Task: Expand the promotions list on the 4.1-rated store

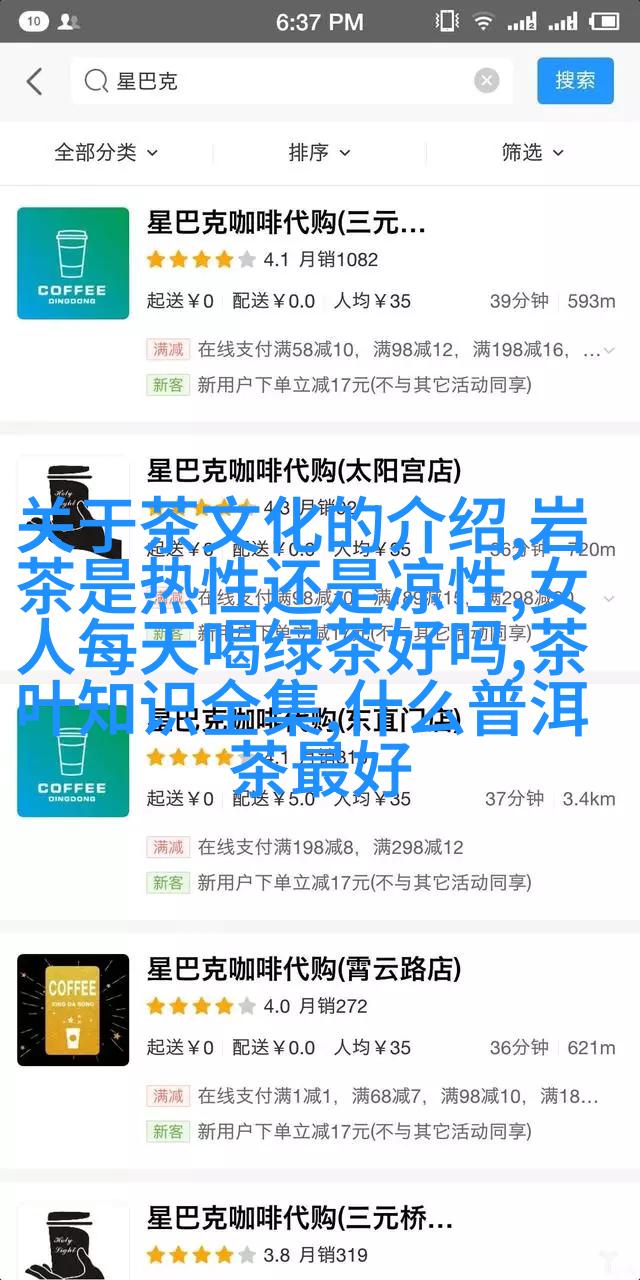Action: click(607, 350)
